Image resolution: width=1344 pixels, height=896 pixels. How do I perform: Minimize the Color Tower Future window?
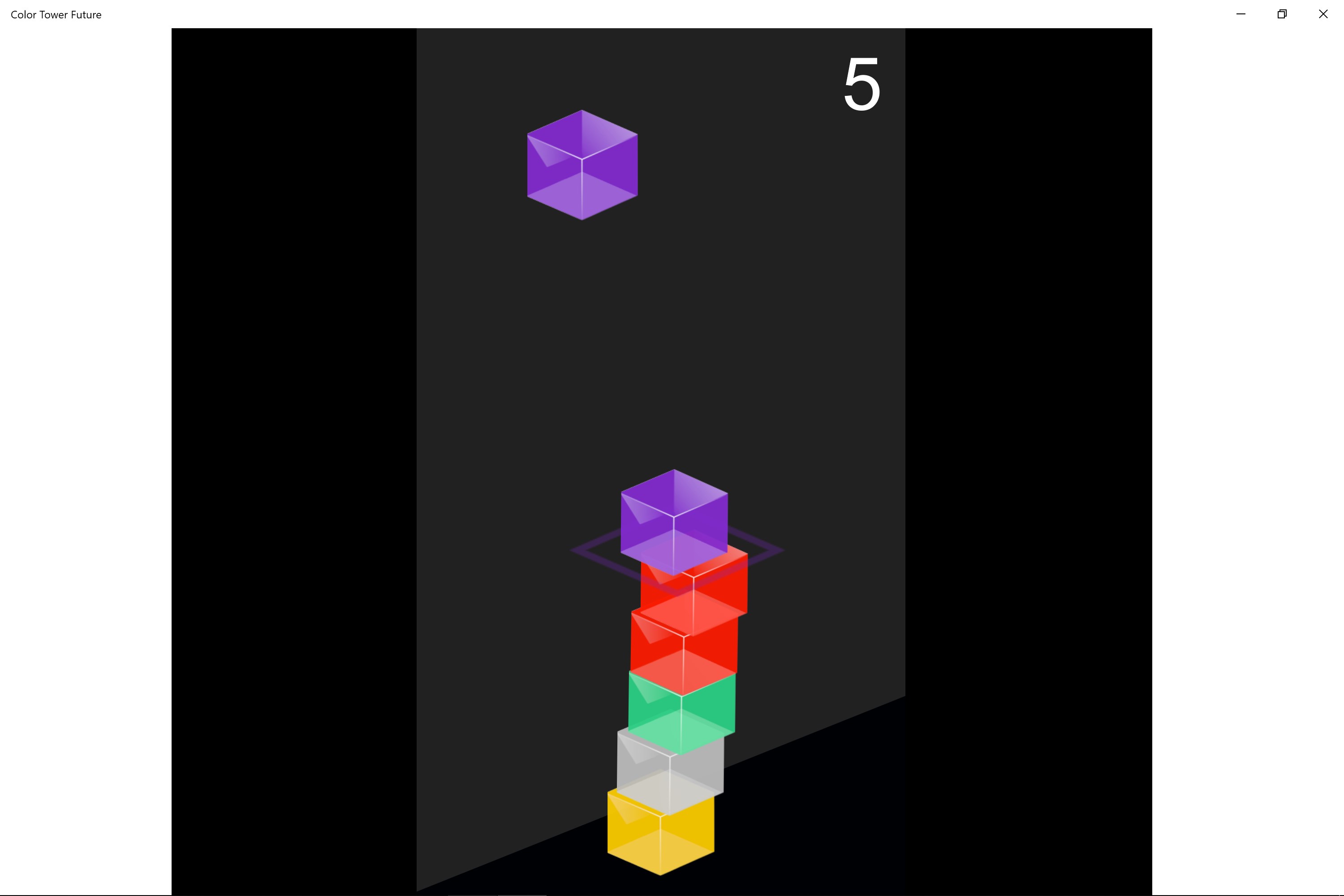point(1241,14)
